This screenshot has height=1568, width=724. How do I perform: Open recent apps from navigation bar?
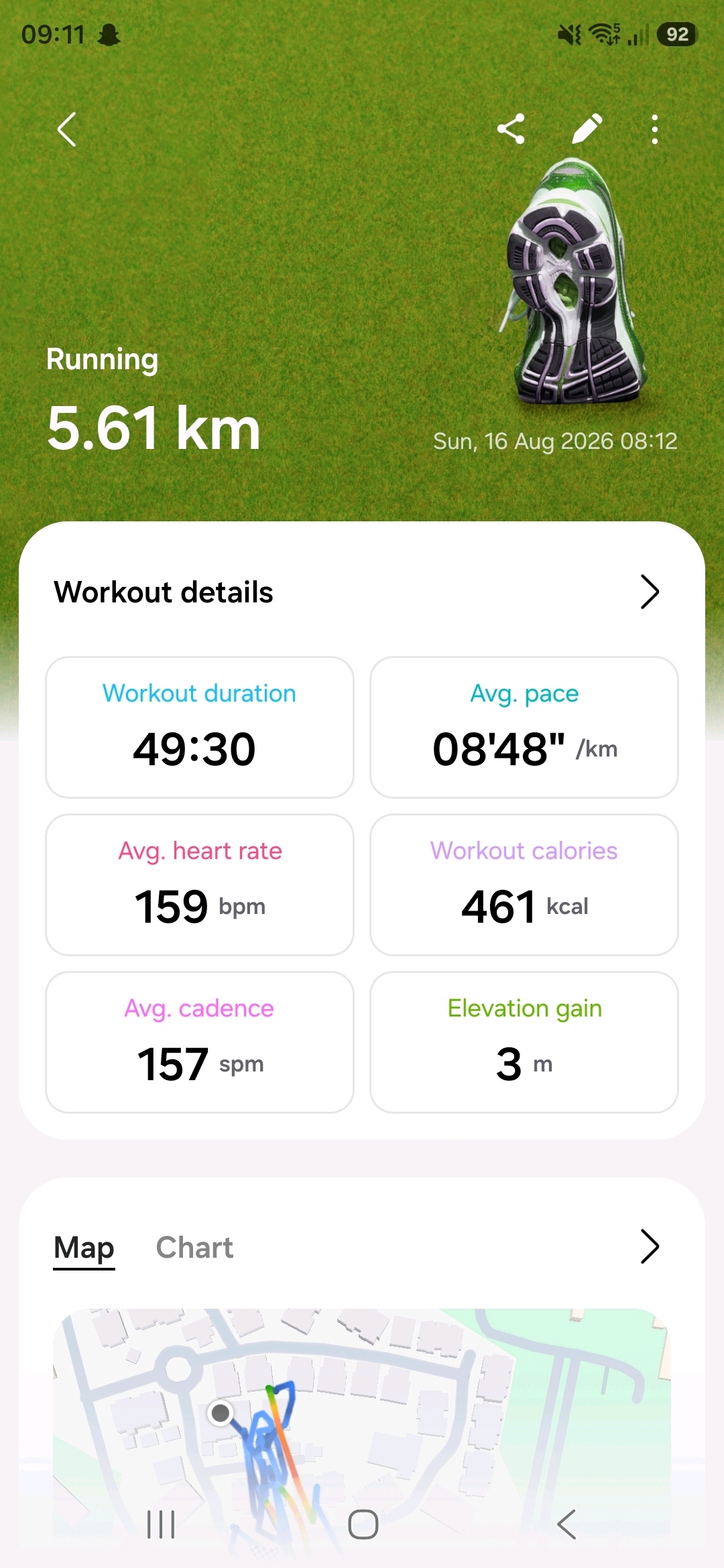click(x=161, y=1524)
